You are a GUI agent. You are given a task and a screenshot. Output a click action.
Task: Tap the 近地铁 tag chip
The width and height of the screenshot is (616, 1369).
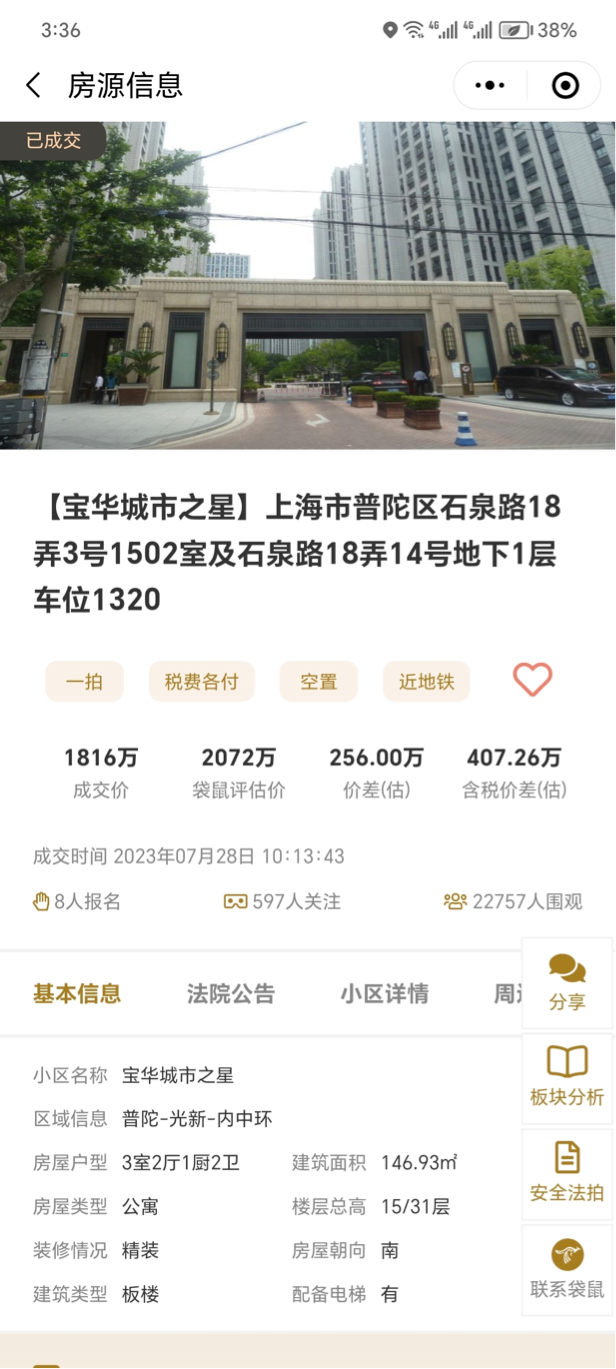click(427, 682)
